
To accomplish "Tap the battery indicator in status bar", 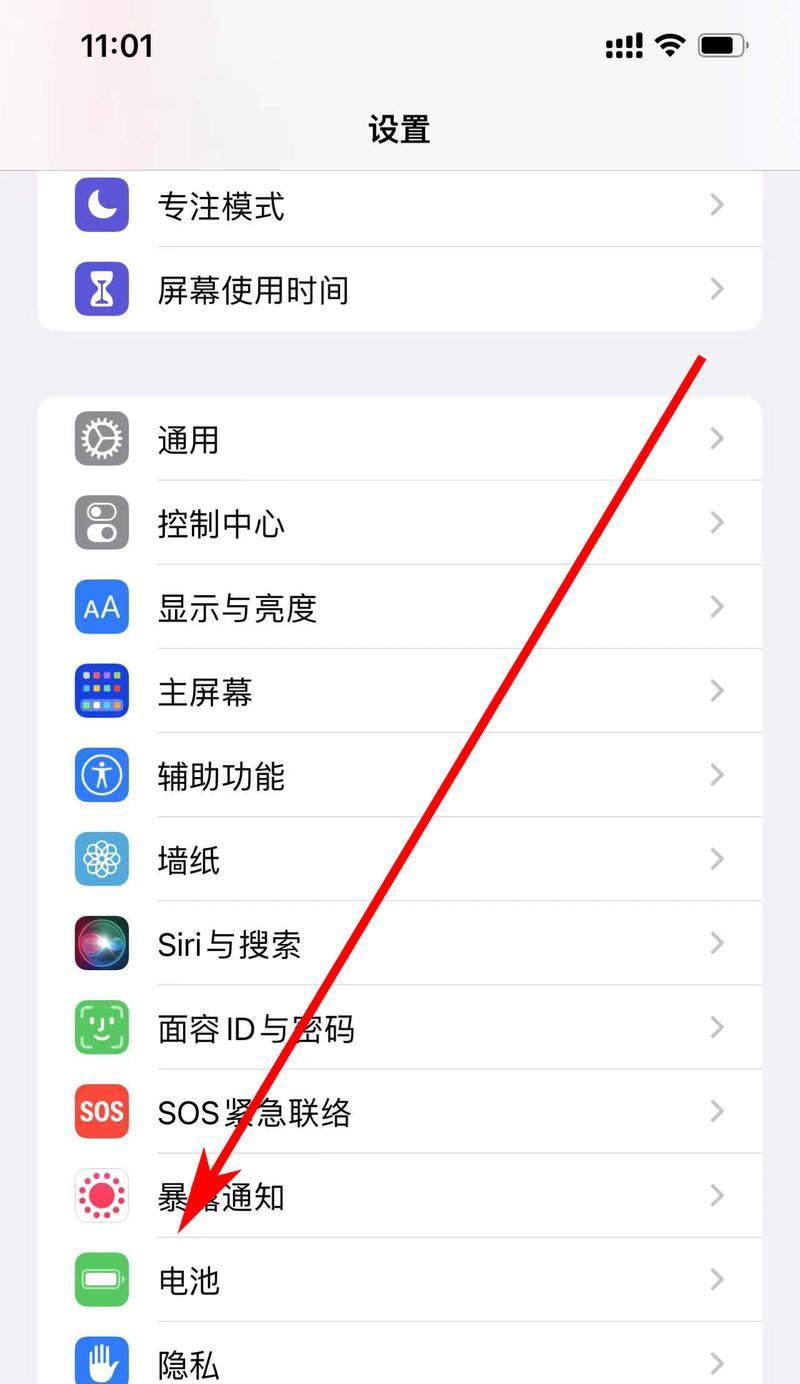I will 719,44.
